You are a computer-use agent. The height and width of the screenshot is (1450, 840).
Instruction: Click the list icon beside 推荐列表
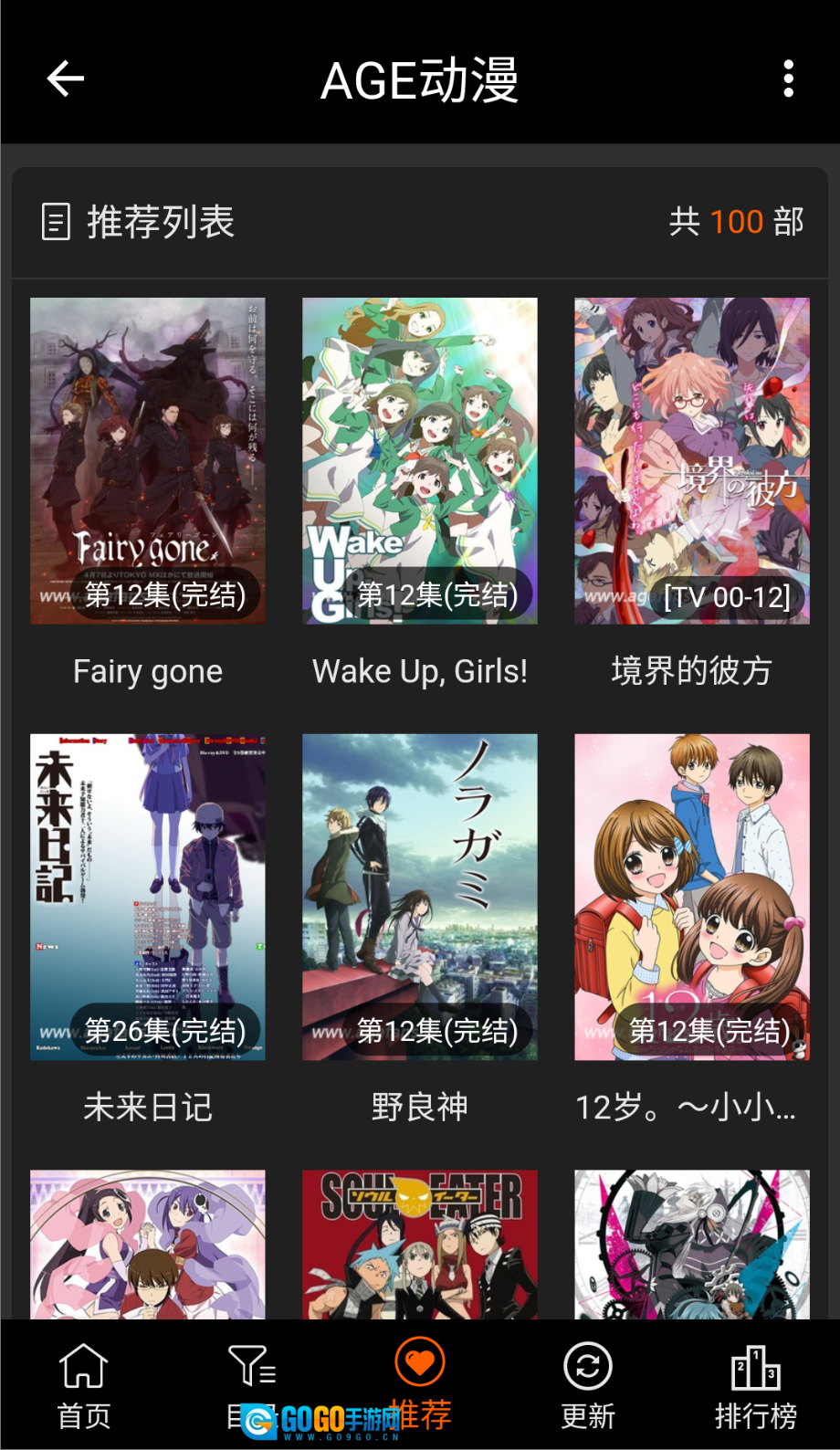pos(57,222)
